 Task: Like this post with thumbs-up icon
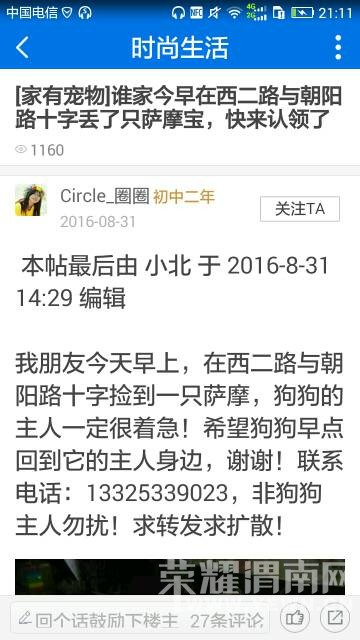click(x=295, y=618)
